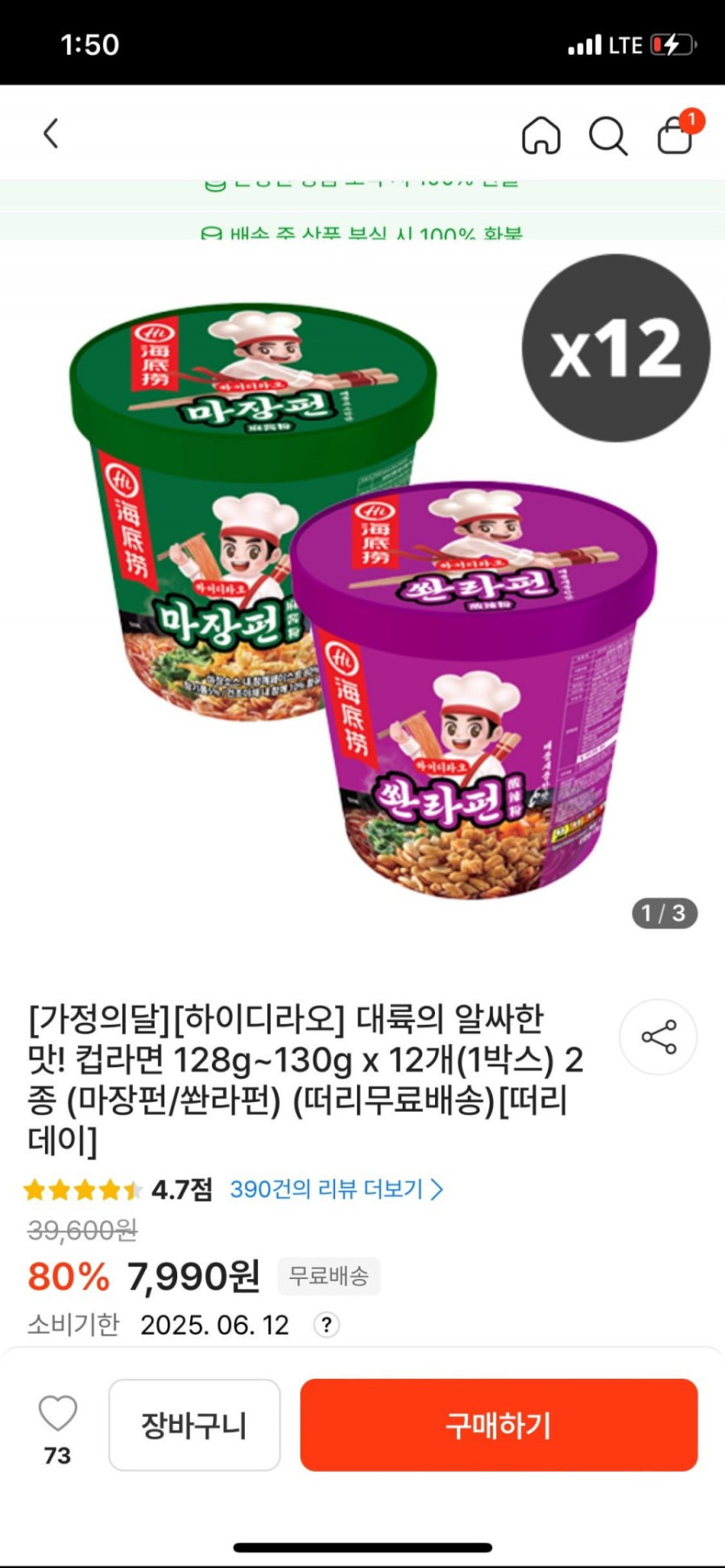The width and height of the screenshot is (725, 1568).
Task: Tap the 소비기한 question mark help
Action: click(326, 1325)
